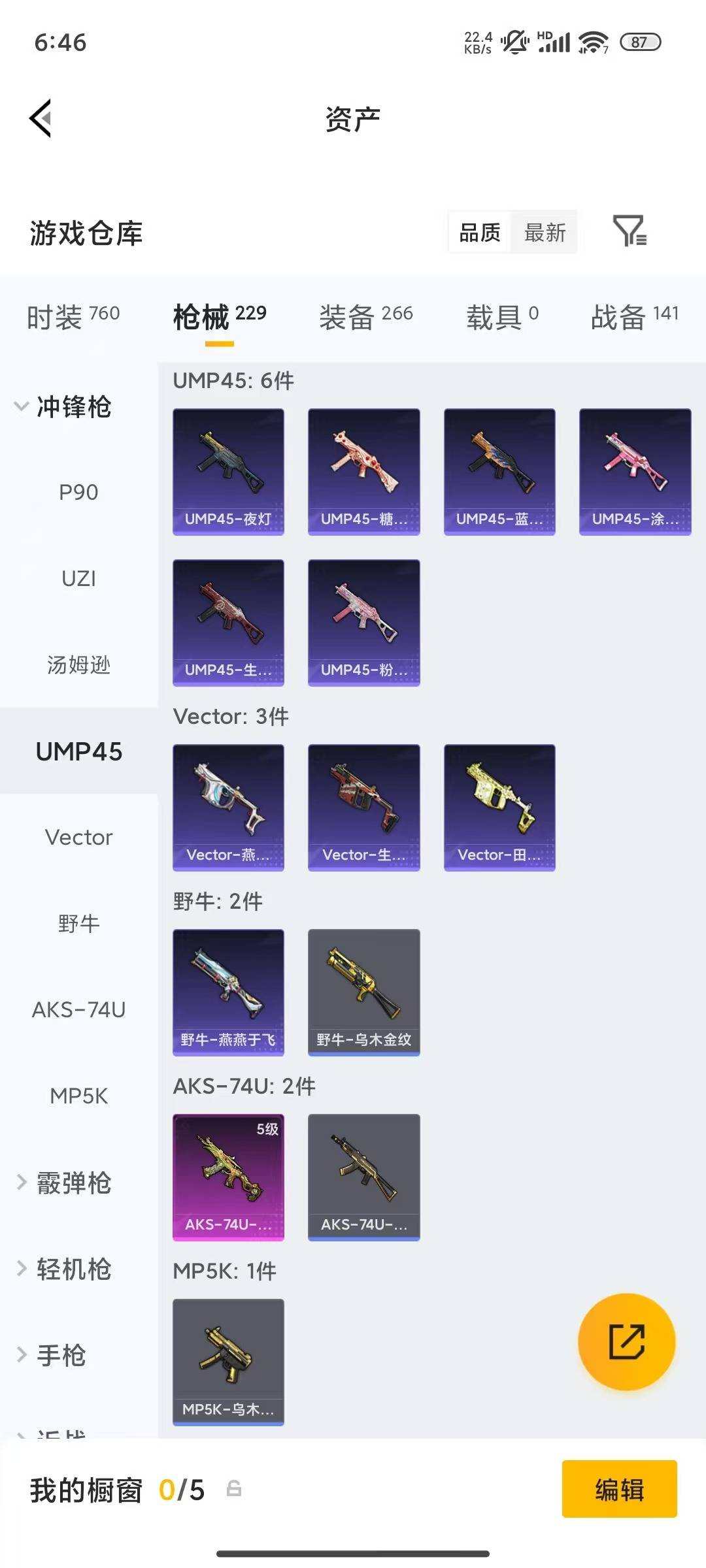The image size is (706, 1568).
Task: Select the 品质 sort option
Action: tap(480, 232)
